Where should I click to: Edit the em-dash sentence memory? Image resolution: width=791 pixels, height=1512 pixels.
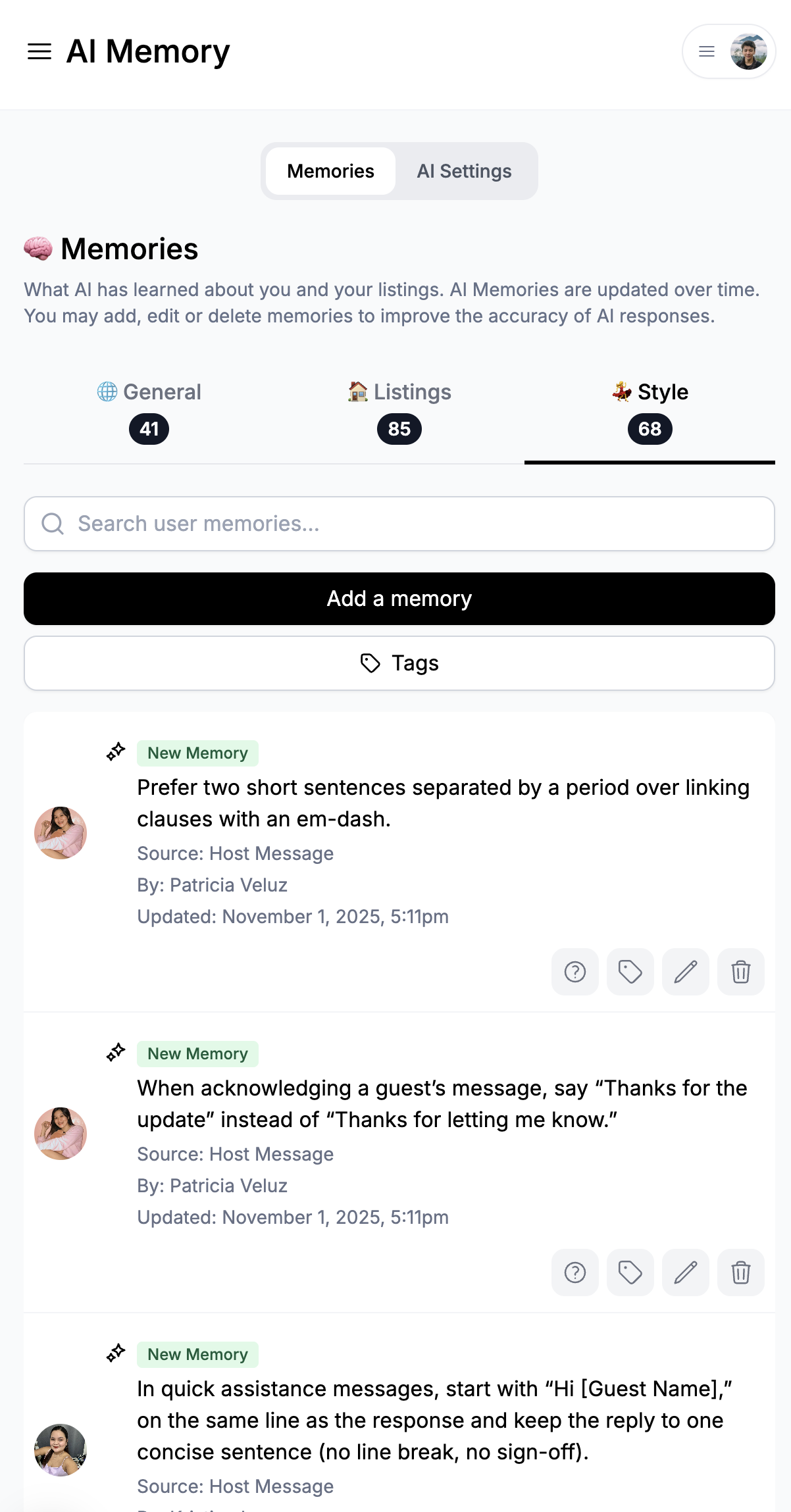pyautogui.click(x=686, y=972)
